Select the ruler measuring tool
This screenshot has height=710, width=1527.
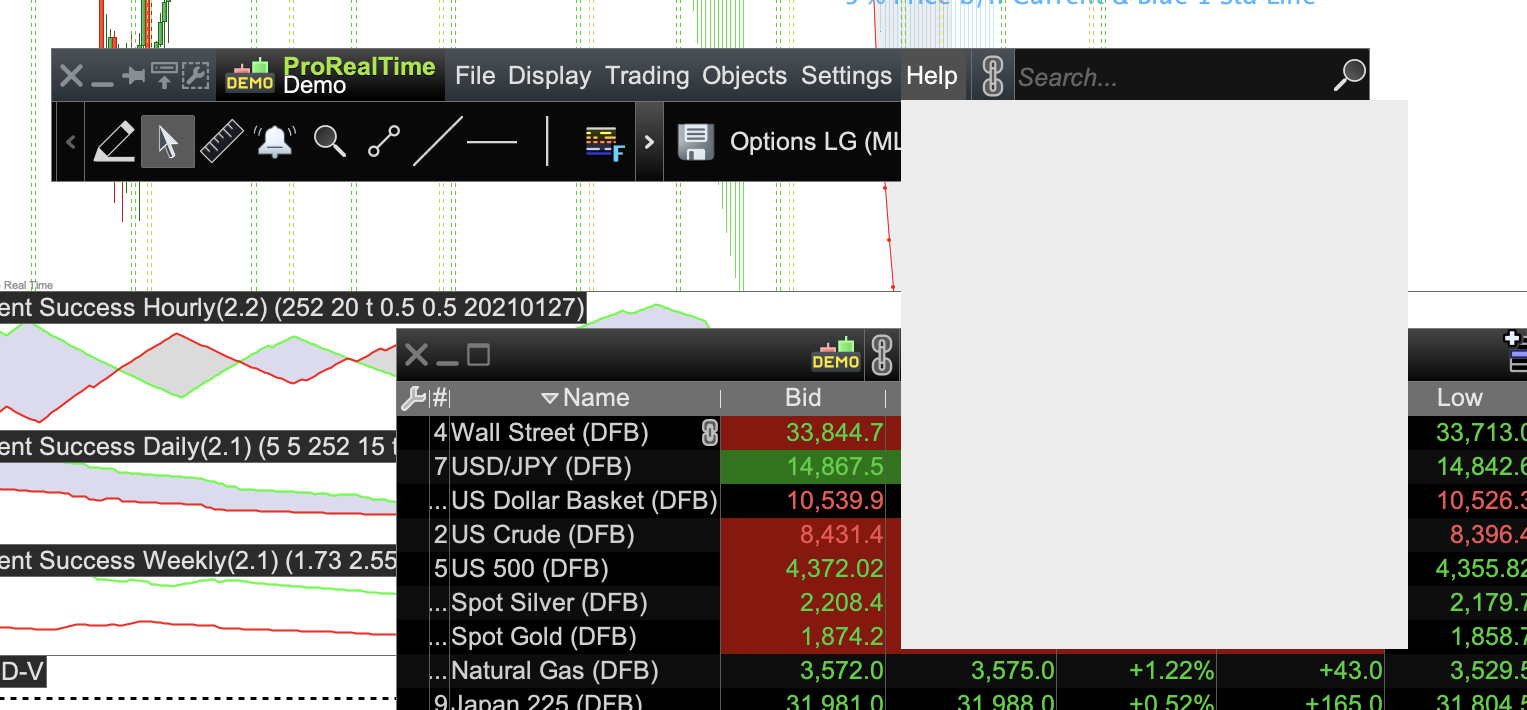click(222, 142)
